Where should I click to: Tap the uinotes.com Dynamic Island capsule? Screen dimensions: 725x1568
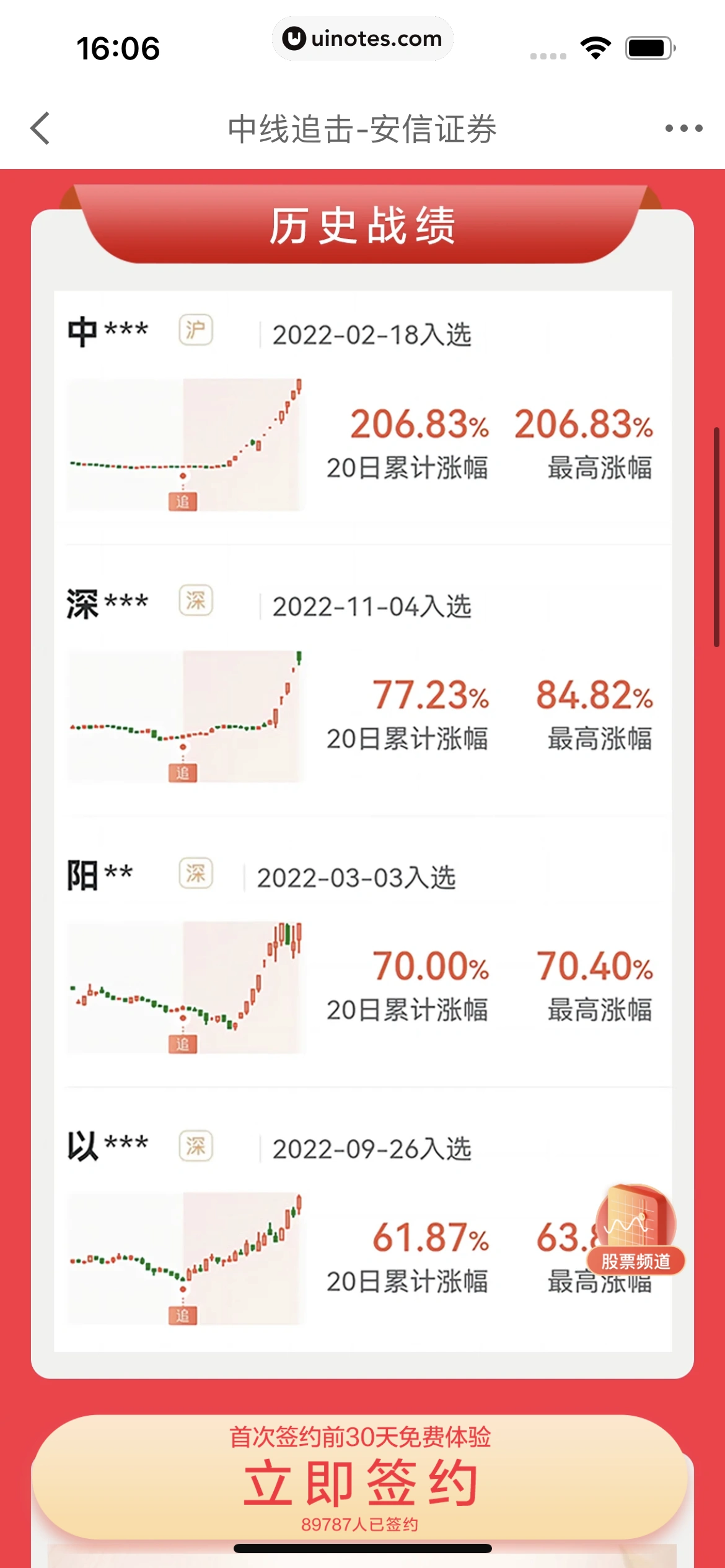362,38
